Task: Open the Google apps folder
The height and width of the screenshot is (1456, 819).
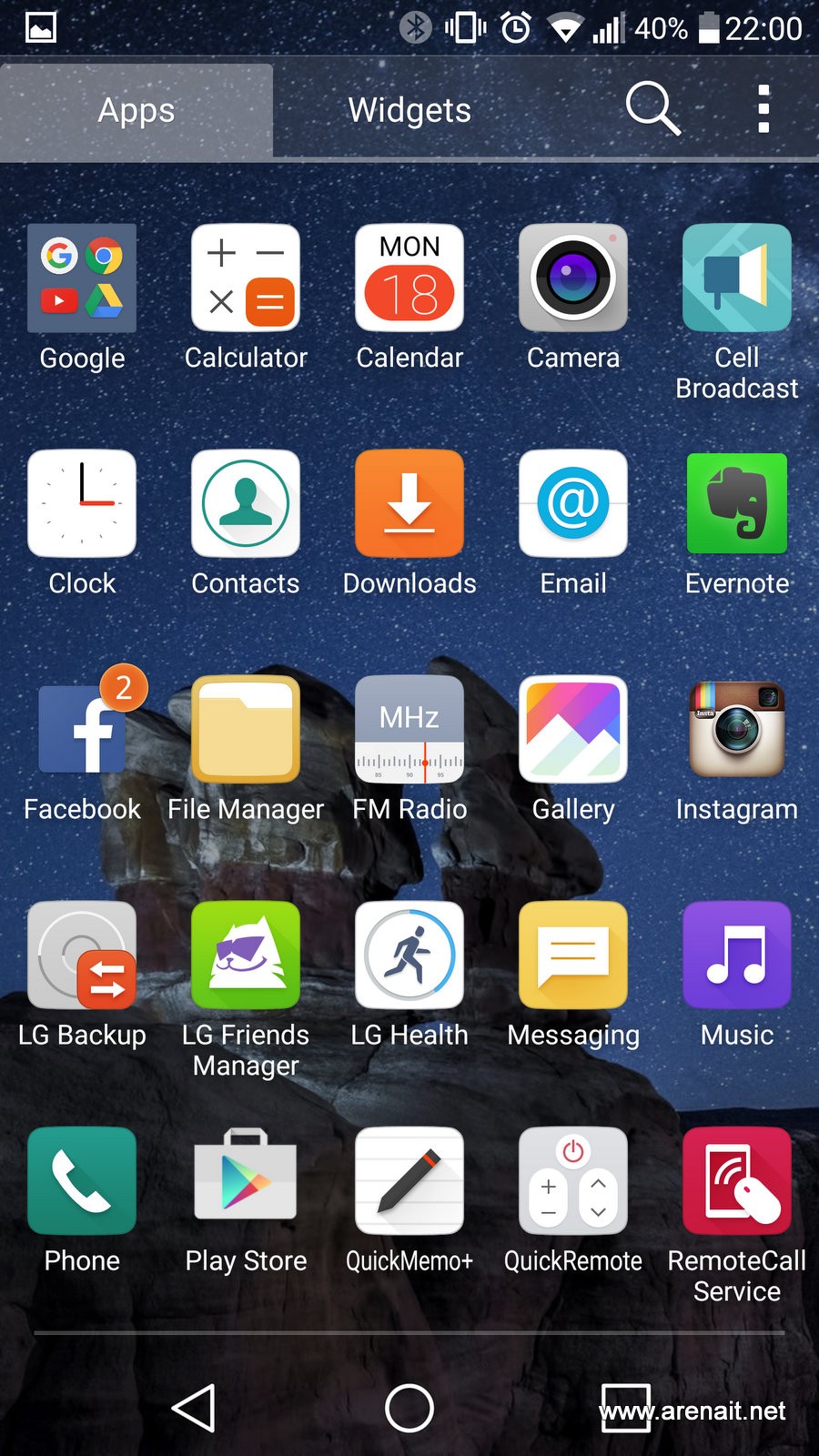Action: click(x=82, y=278)
